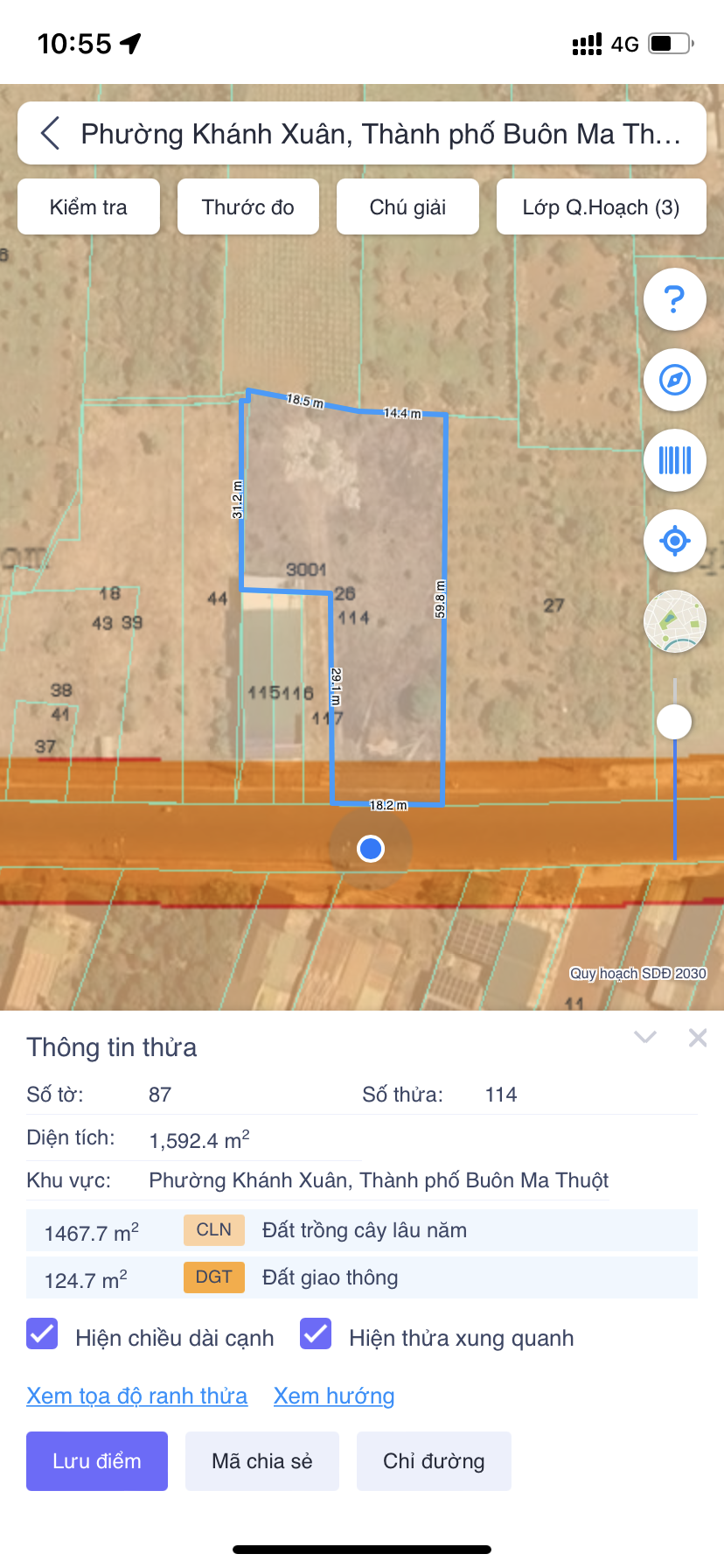Collapse the Thông tin thửa panel
The width and height of the screenshot is (724, 1568).
point(645,1038)
